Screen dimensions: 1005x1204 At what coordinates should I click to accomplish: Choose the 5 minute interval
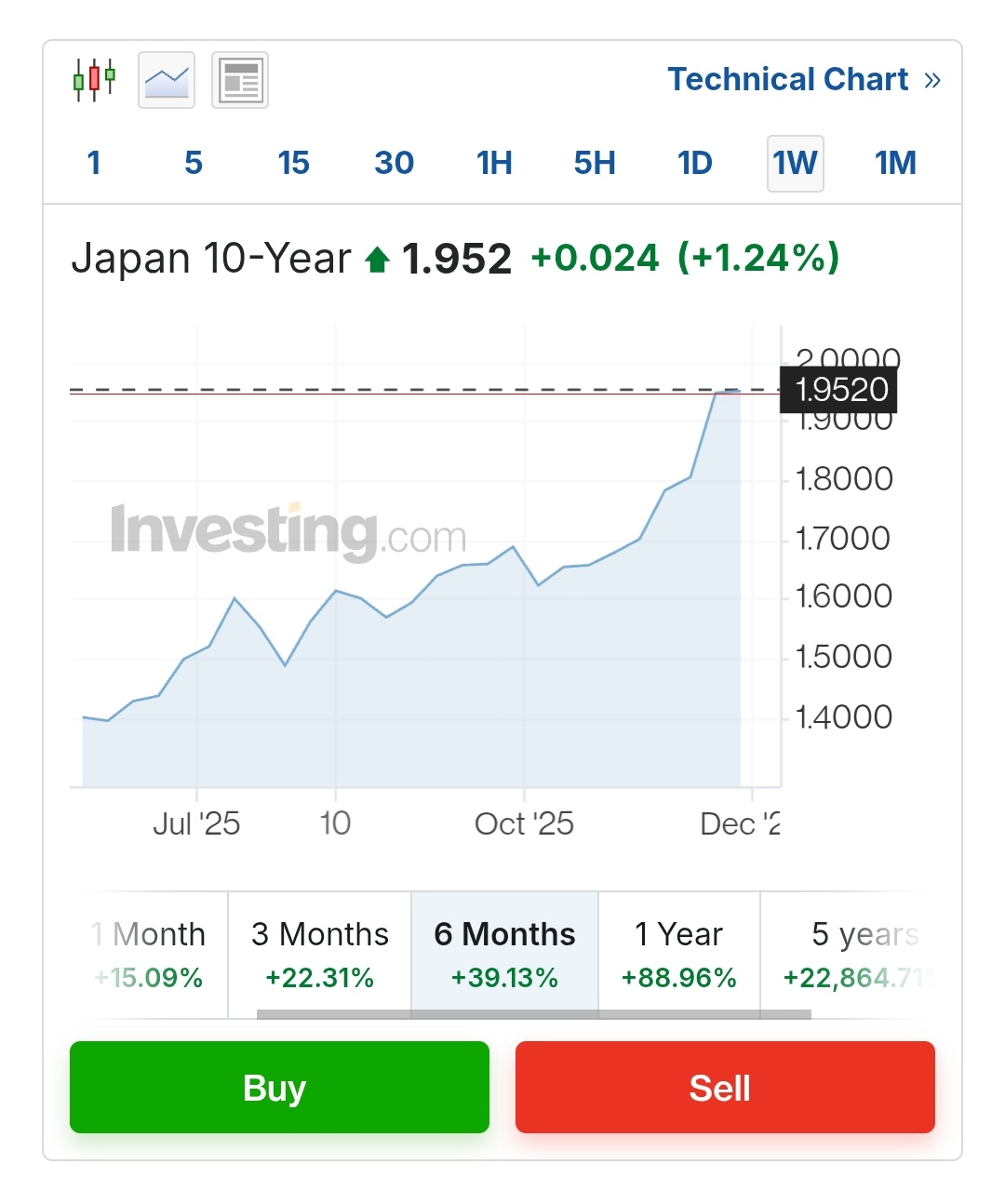pyautogui.click(x=194, y=163)
